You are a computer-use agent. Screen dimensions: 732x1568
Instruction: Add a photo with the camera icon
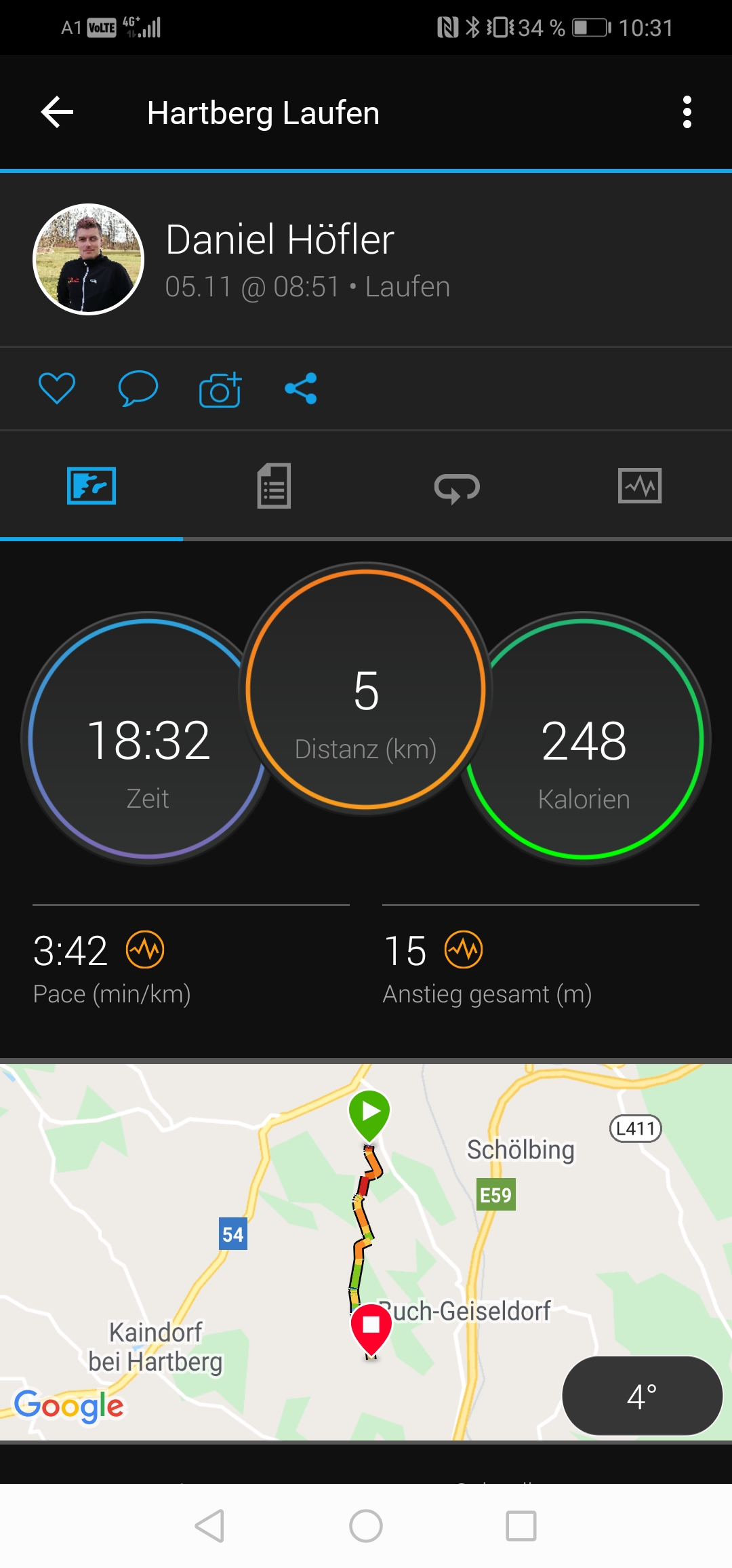click(x=220, y=389)
